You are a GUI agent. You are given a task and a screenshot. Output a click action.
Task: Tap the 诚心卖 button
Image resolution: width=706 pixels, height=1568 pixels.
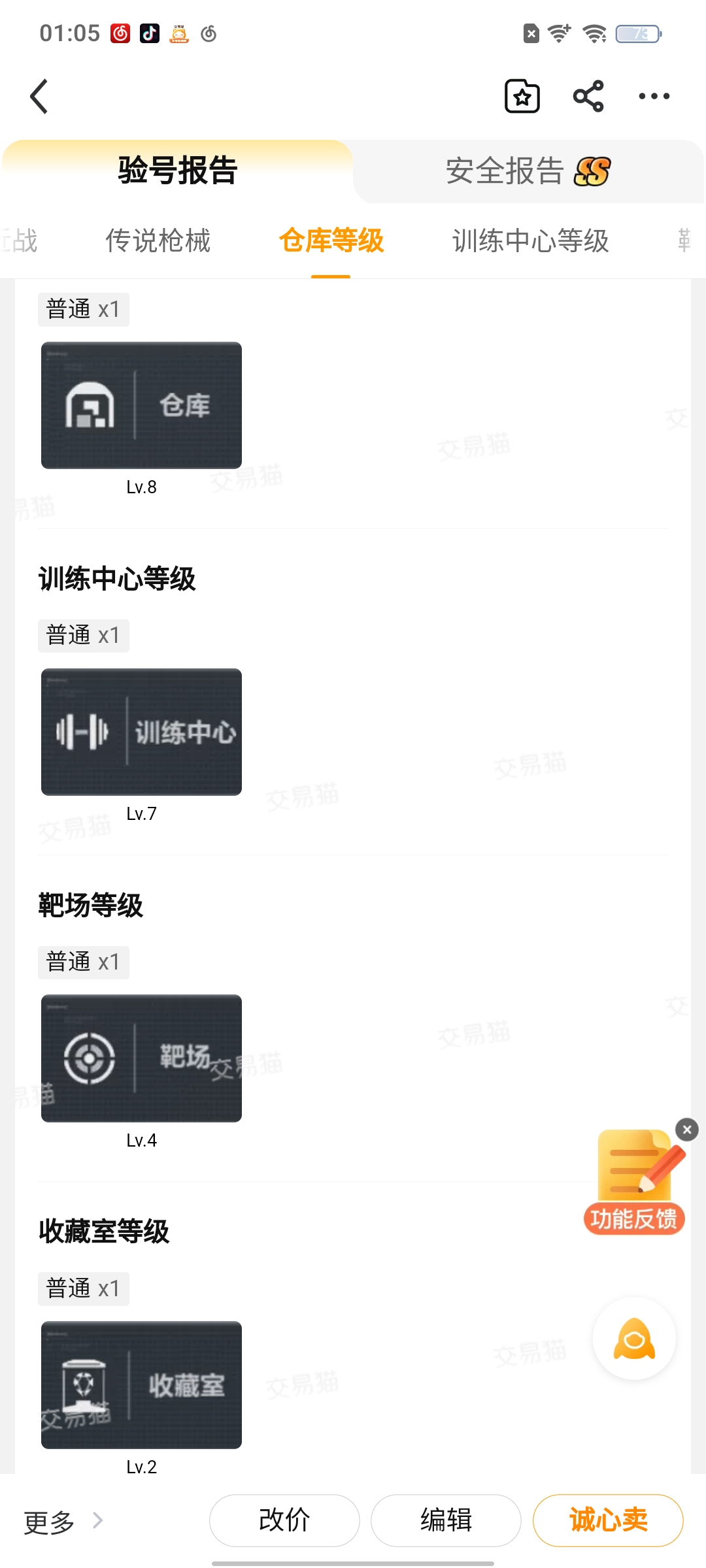pos(608,1520)
